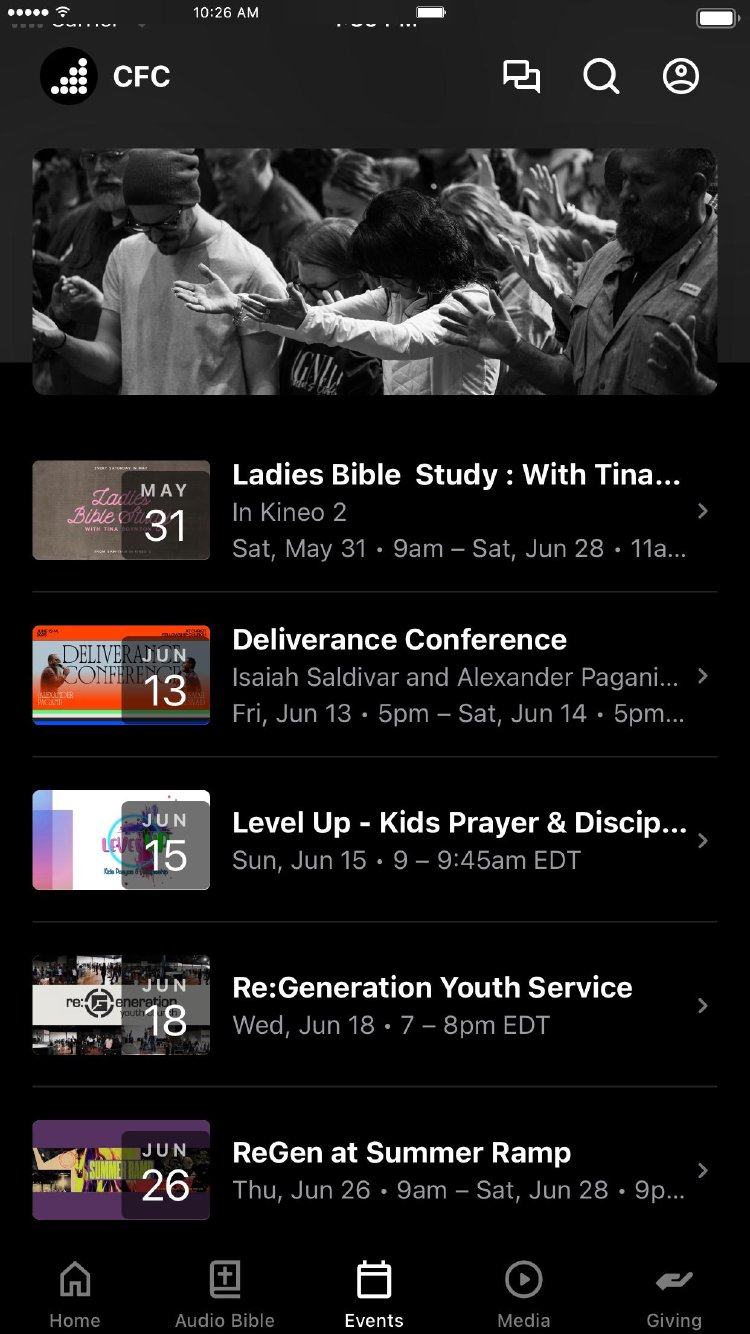Viewport: 750px width, 1334px height.
Task: Switch to the Home tab
Action: coord(75,1294)
